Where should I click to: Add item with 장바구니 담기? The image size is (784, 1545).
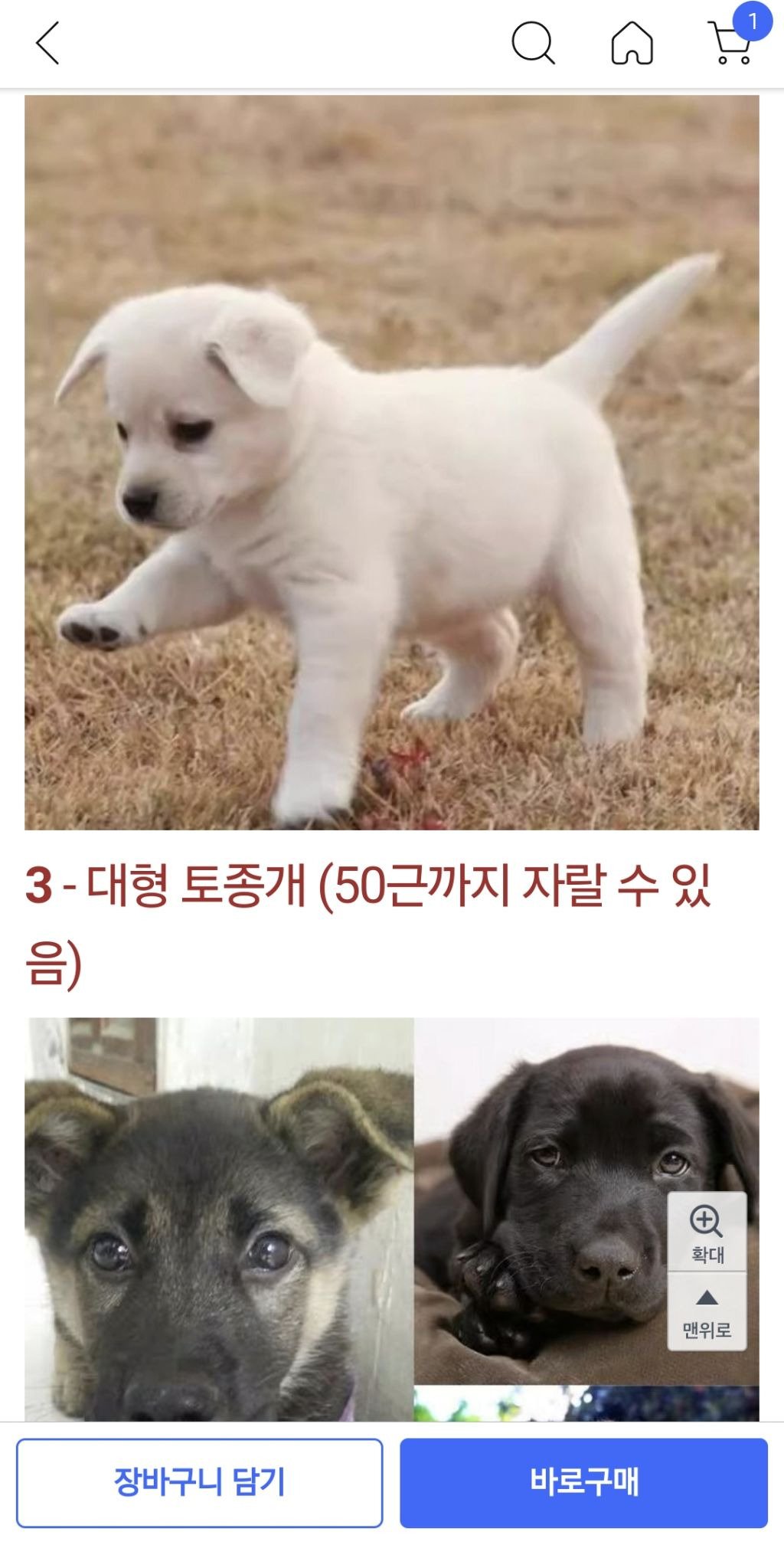199,1482
